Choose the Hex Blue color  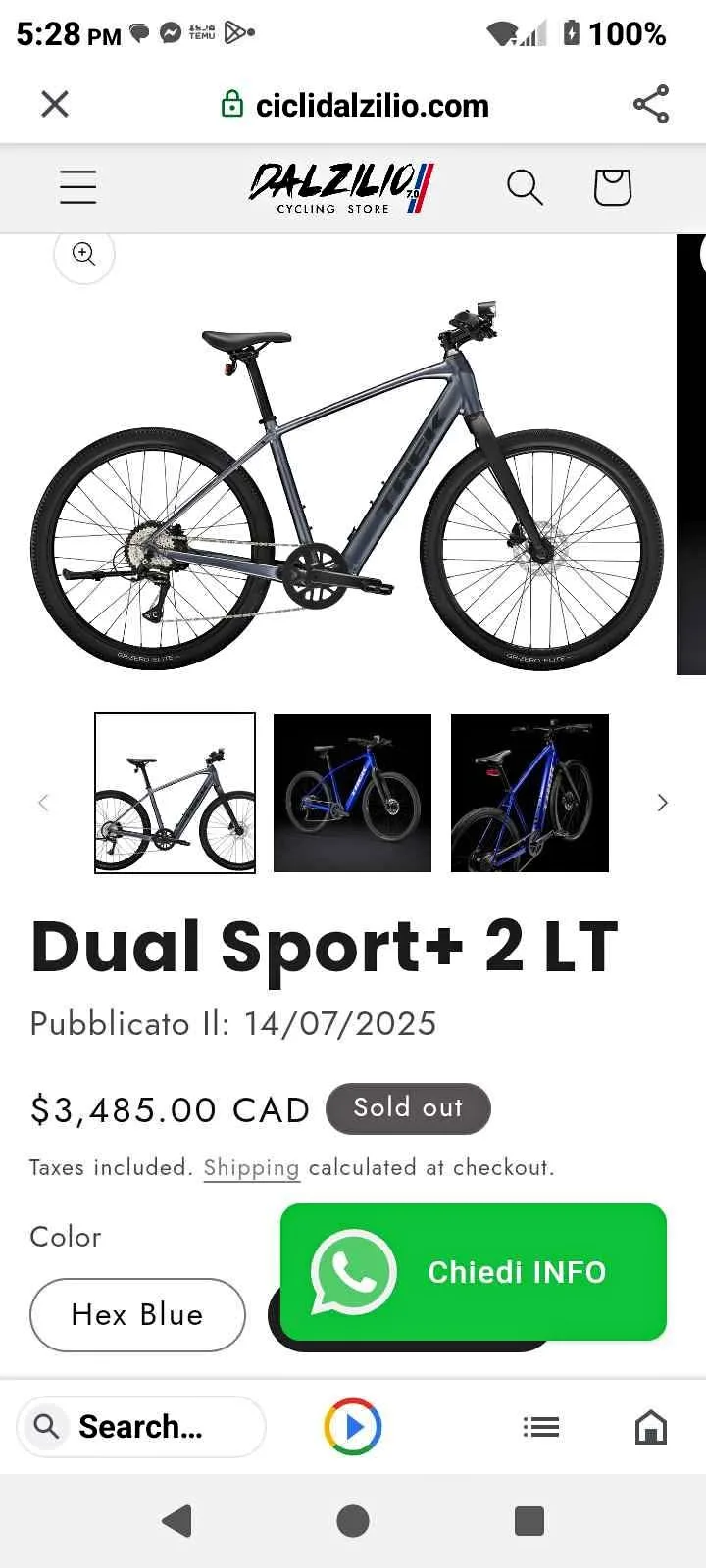pos(137,1314)
